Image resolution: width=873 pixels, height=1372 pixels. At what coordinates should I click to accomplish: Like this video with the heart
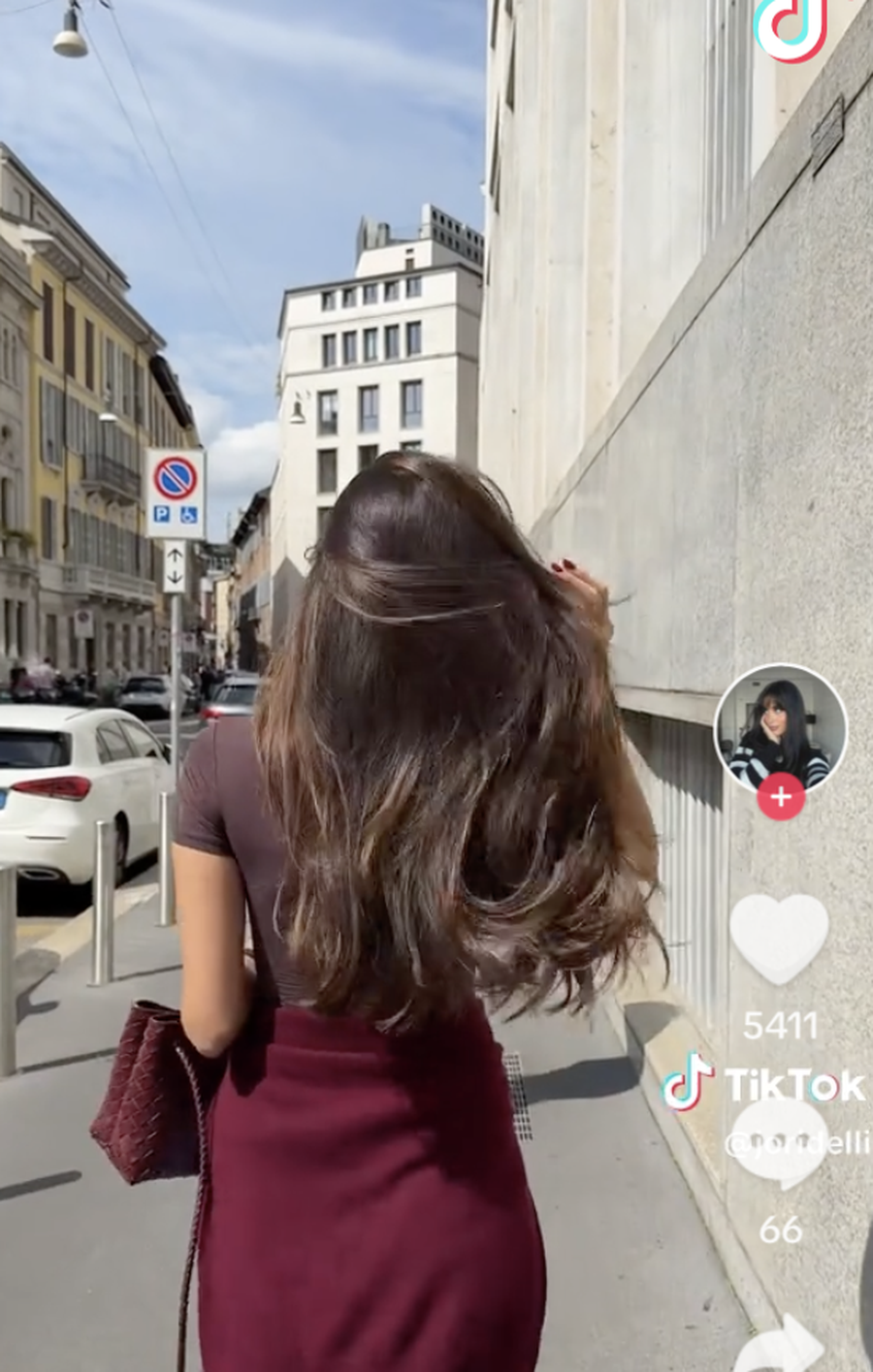pyautogui.click(x=779, y=938)
